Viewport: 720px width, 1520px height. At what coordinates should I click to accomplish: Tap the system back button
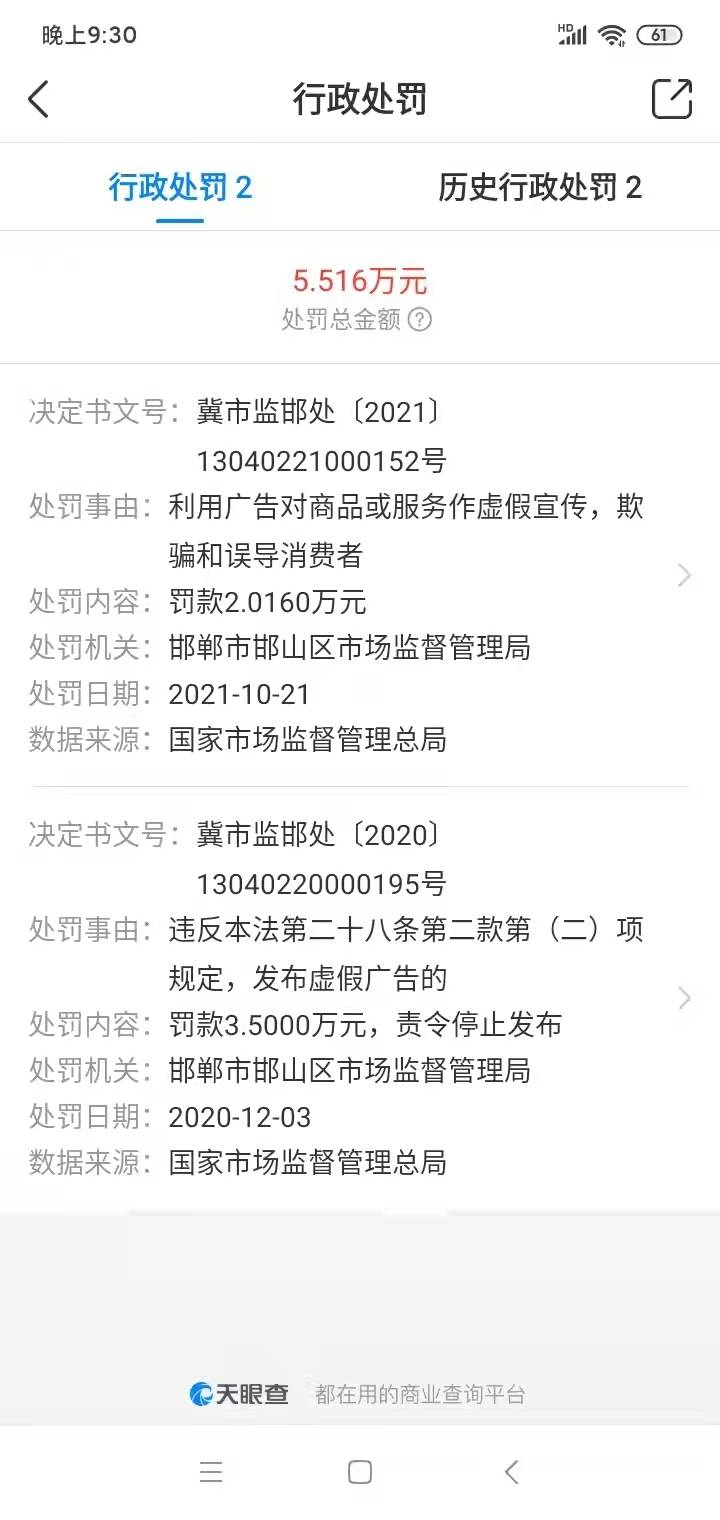coord(511,1472)
